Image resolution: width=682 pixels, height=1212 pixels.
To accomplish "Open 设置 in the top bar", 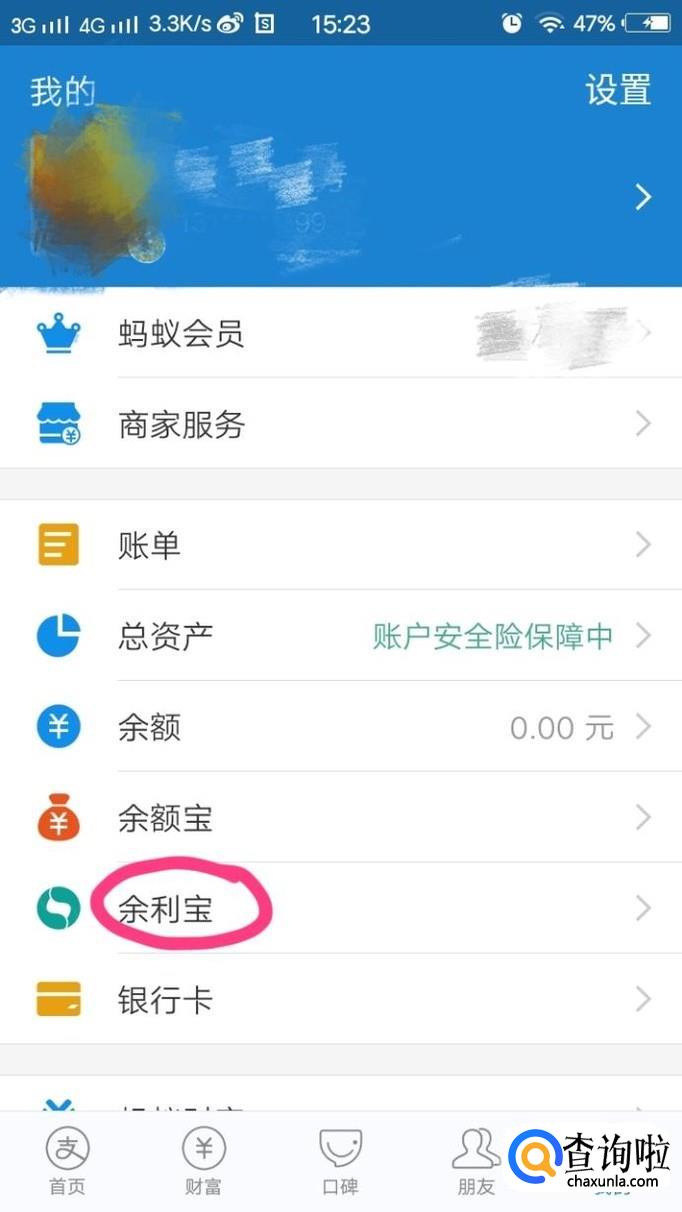I will pos(618,90).
